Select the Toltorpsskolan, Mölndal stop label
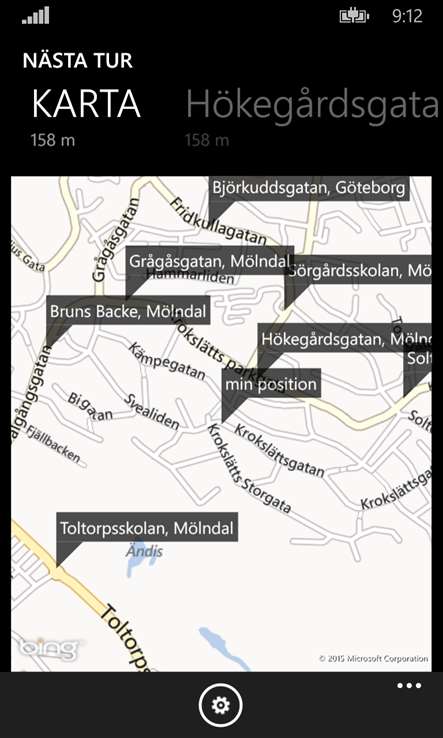Screen dimensions: 443x738 tap(147, 527)
